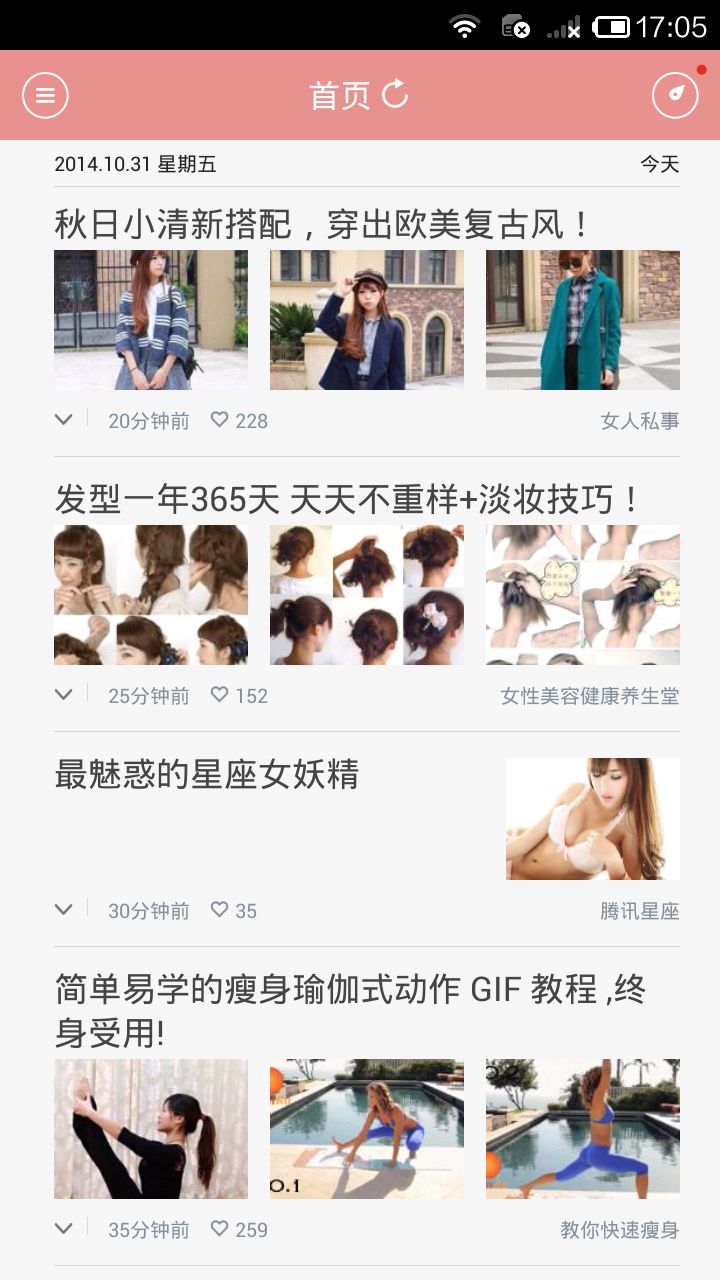720x1280 pixels.
Task: Tap the heart icon showing 259 likes
Action: click(219, 1230)
